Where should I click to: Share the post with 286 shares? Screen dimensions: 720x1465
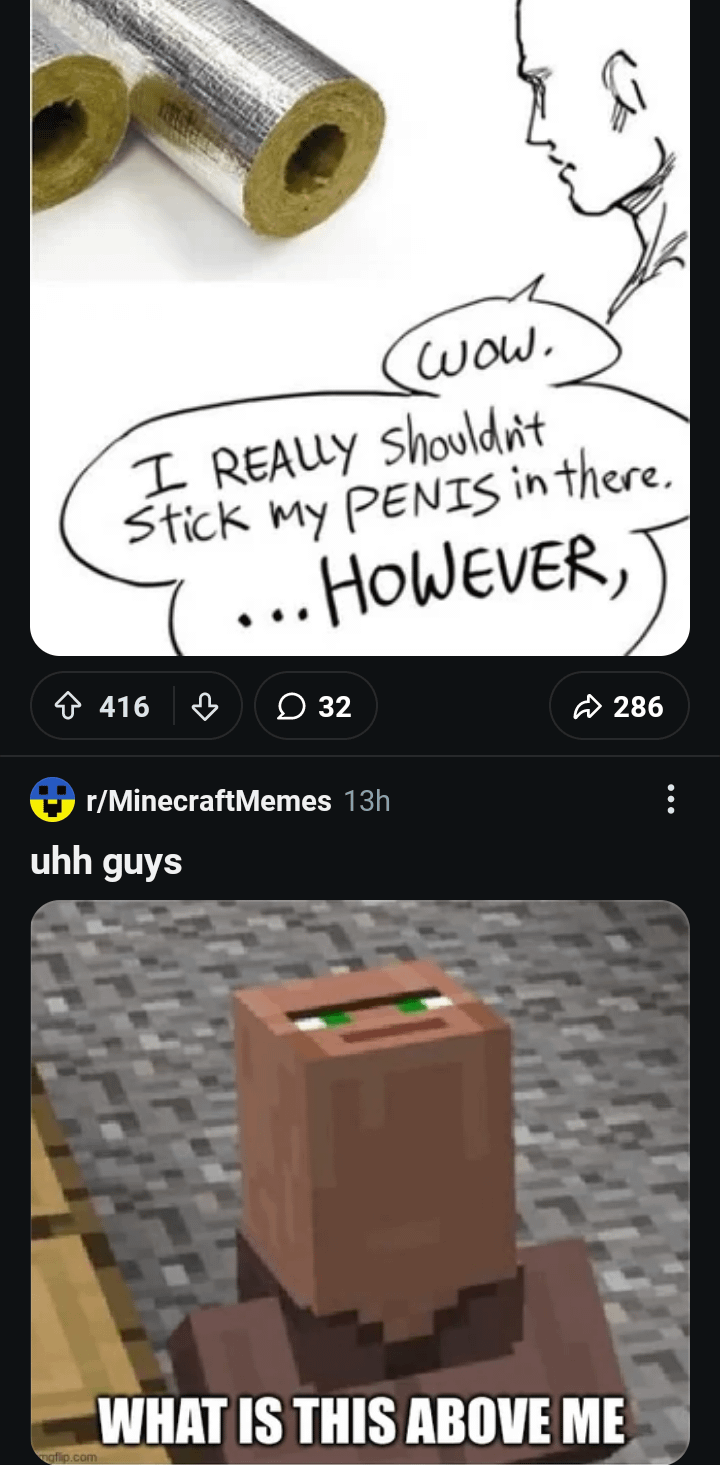pos(619,707)
